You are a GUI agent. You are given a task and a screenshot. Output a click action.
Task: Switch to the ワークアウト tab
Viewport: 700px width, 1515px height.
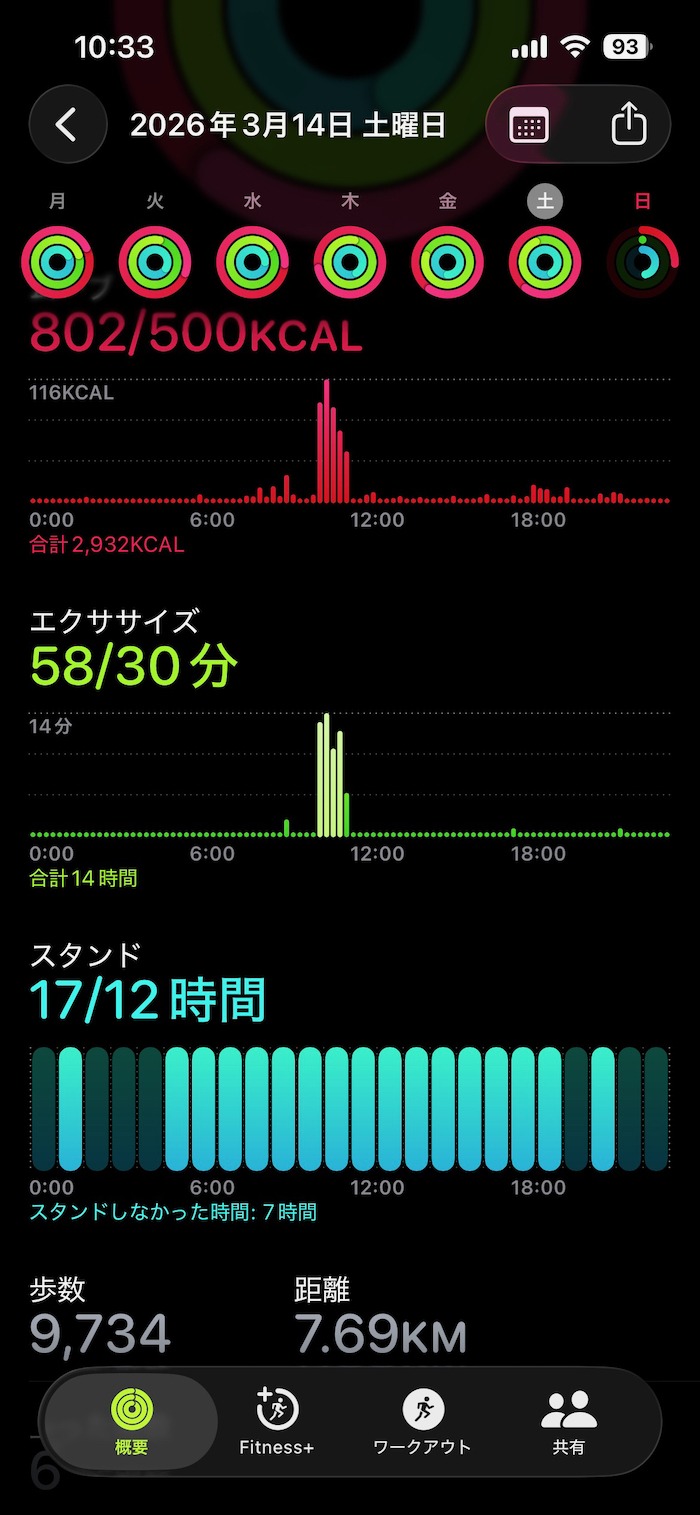tap(422, 1421)
